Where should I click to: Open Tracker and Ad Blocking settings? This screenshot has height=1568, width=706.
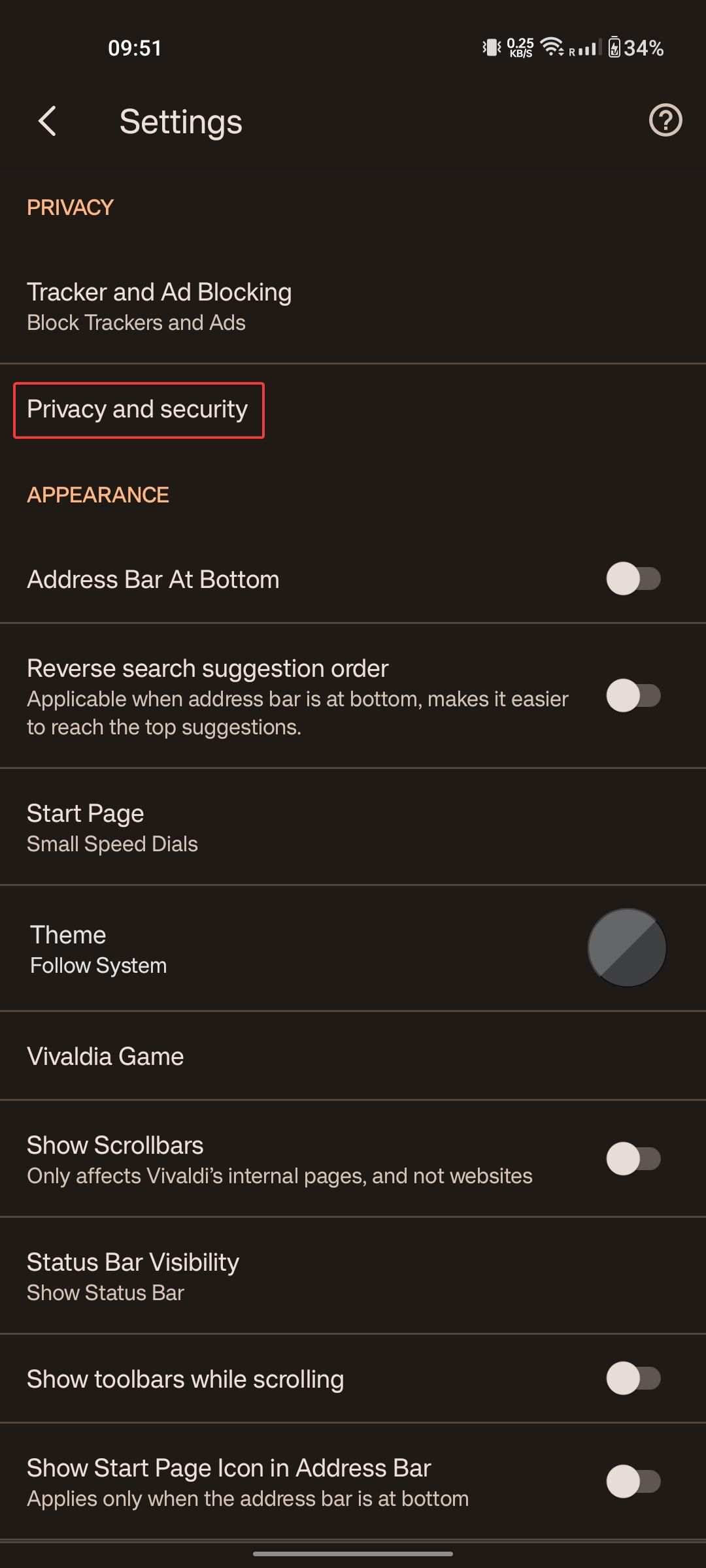[x=261, y=306]
